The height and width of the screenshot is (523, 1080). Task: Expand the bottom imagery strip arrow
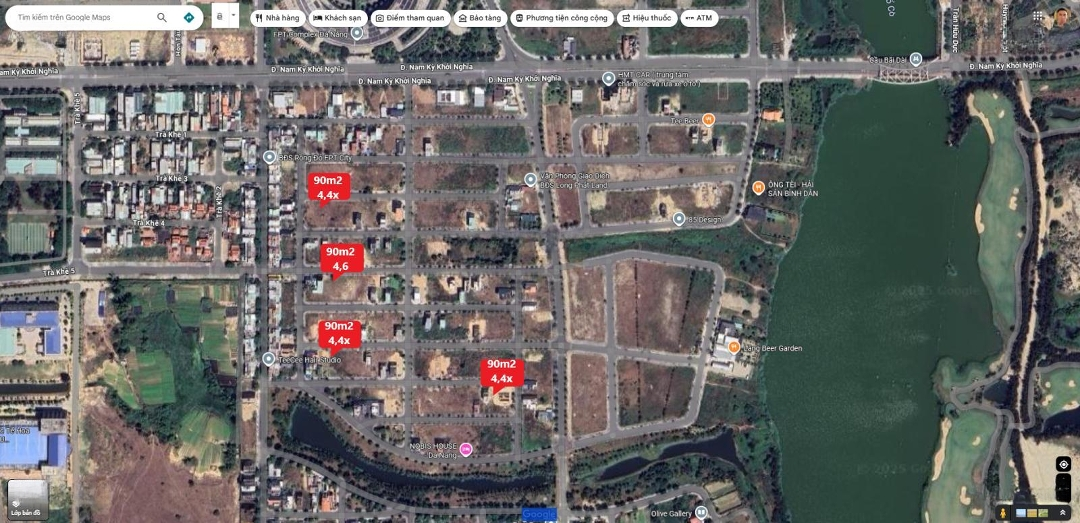pos(1064,511)
